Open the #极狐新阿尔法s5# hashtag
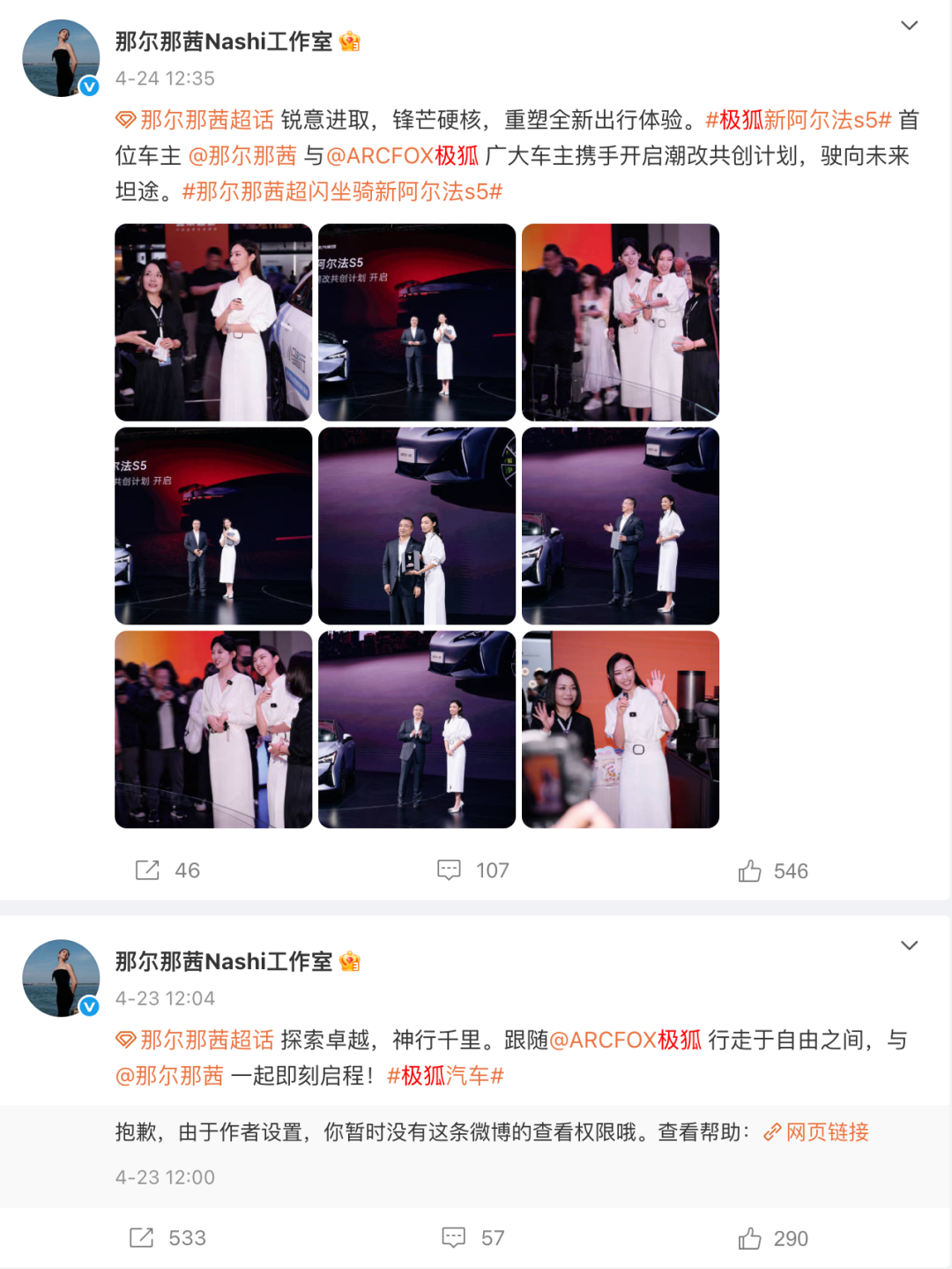Viewport: 952px width, 1269px height. (799, 120)
